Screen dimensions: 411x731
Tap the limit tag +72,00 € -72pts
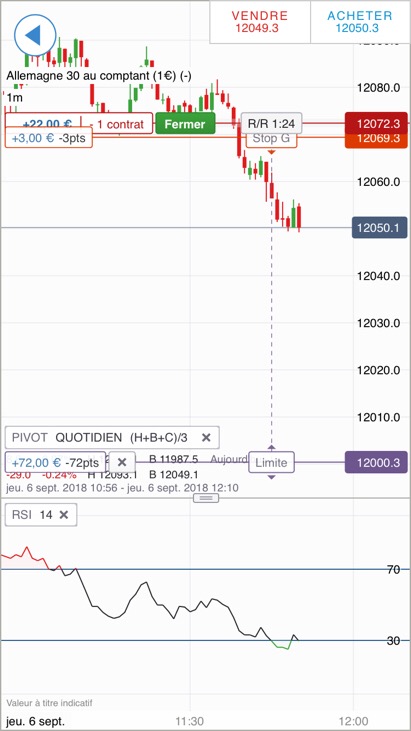click(55, 462)
